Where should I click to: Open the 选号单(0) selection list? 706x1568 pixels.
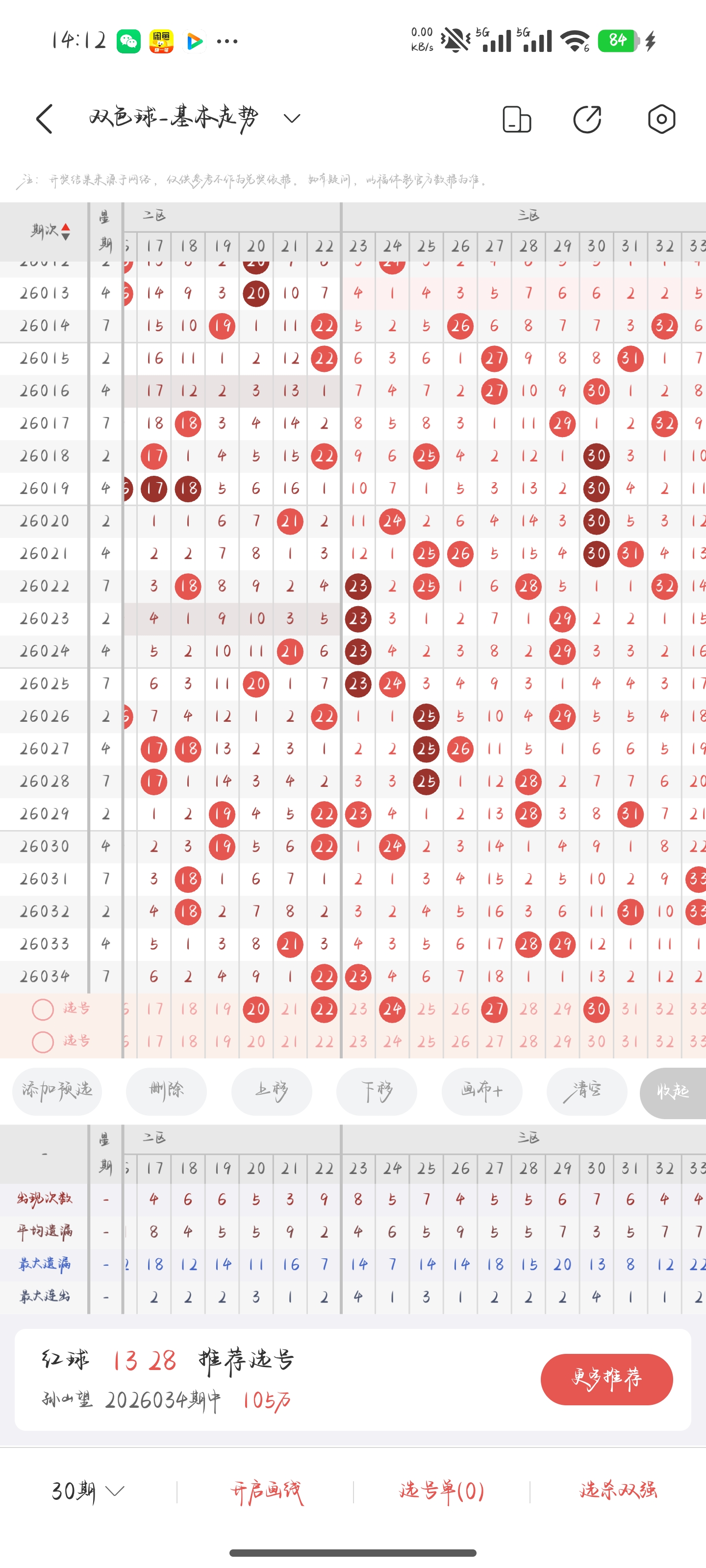[442, 1491]
